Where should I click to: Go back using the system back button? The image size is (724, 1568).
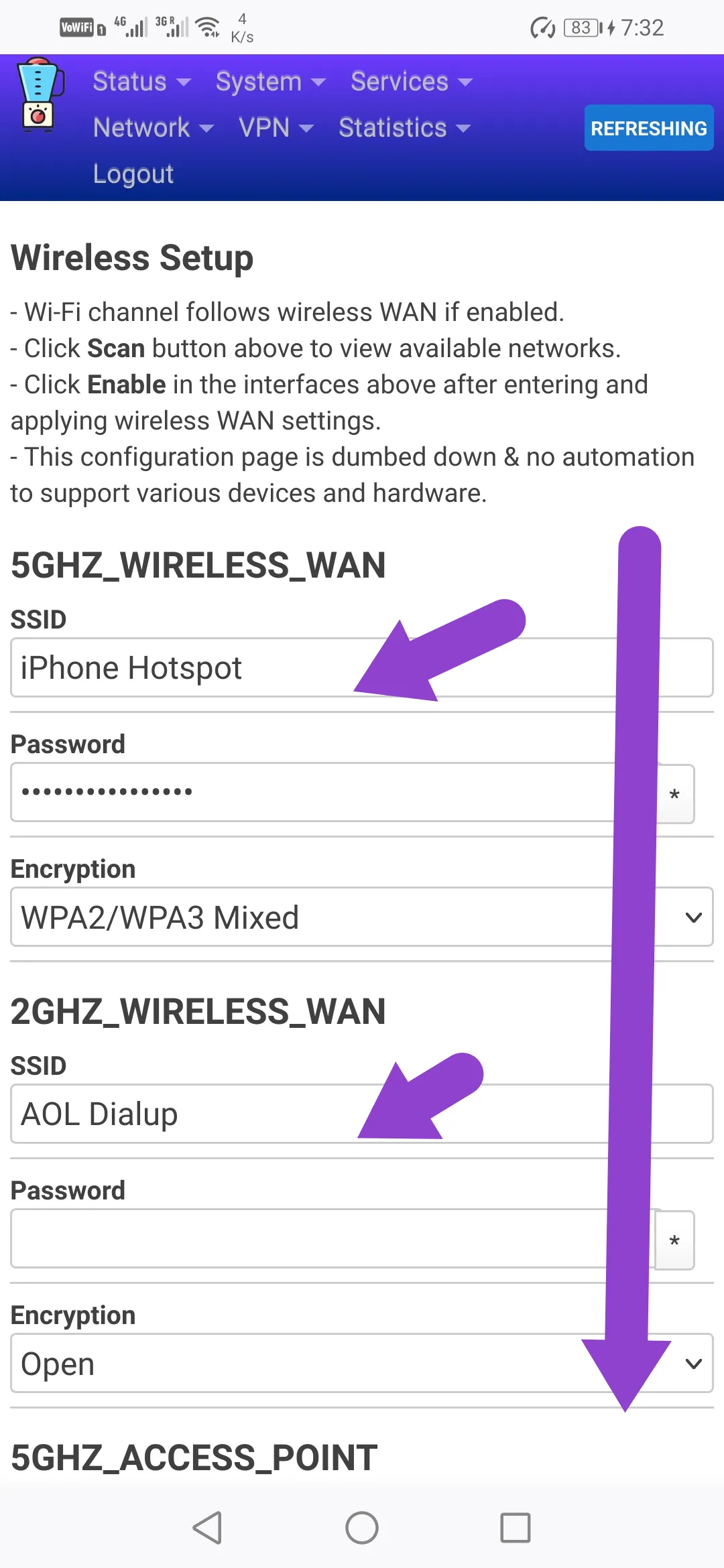(x=207, y=1528)
